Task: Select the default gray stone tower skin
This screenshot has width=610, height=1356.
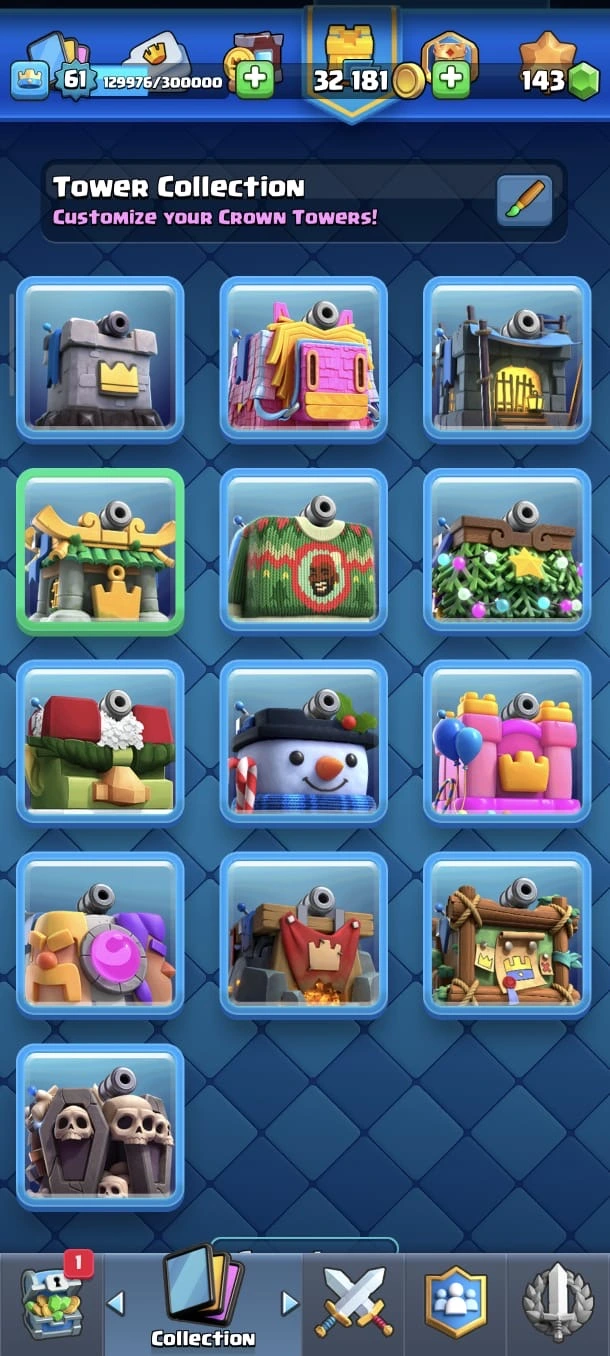Action: 100,358
